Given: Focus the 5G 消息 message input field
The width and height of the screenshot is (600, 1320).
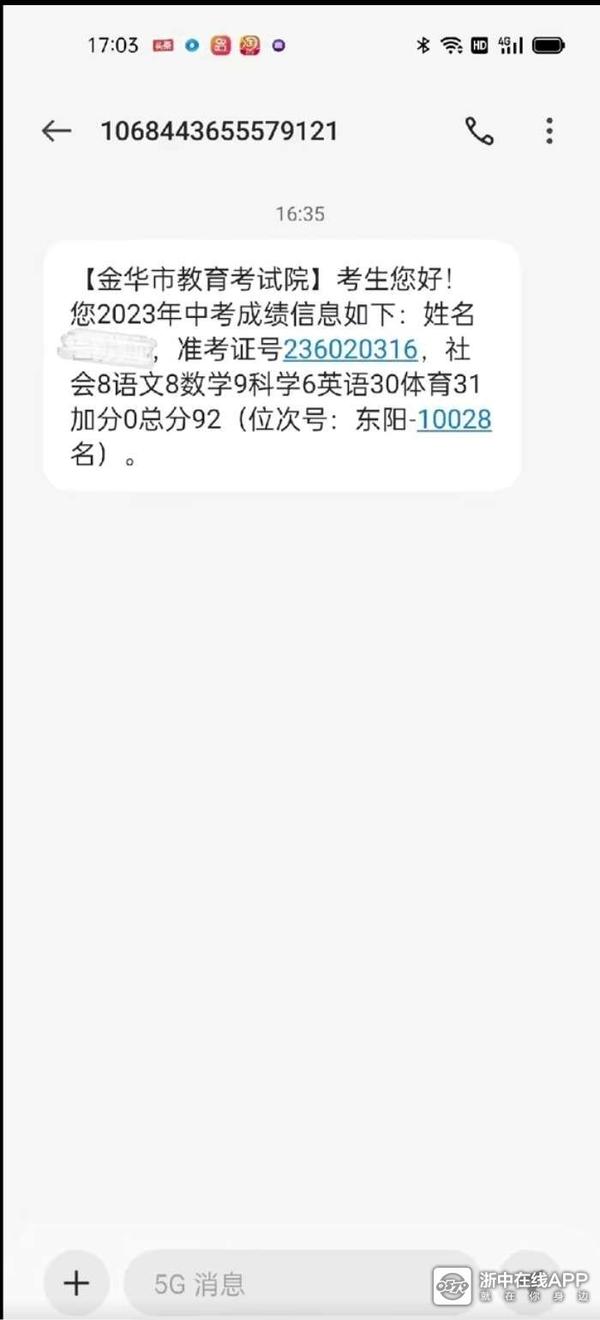Looking at the screenshot, I should tap(300, 1284).
